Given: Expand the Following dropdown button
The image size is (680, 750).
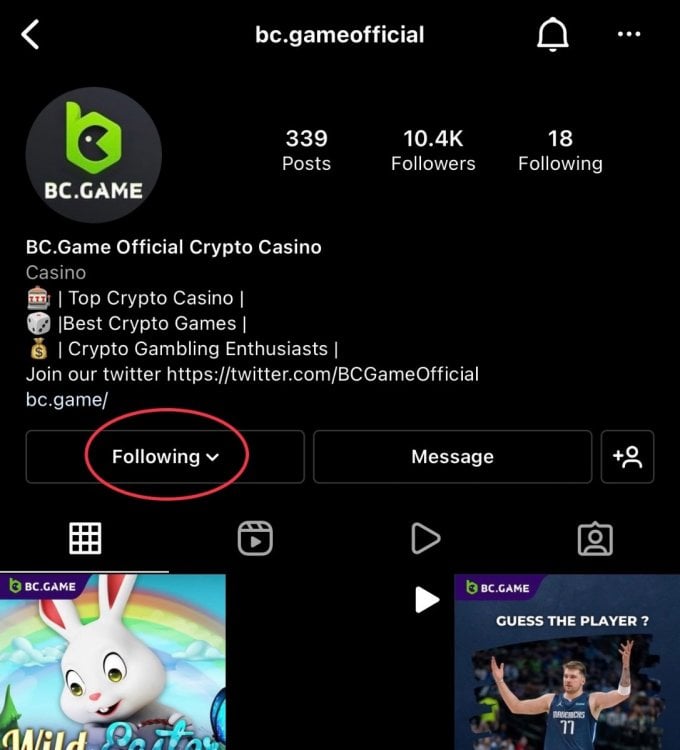Looking at the screenshot, I should (165, 457).
